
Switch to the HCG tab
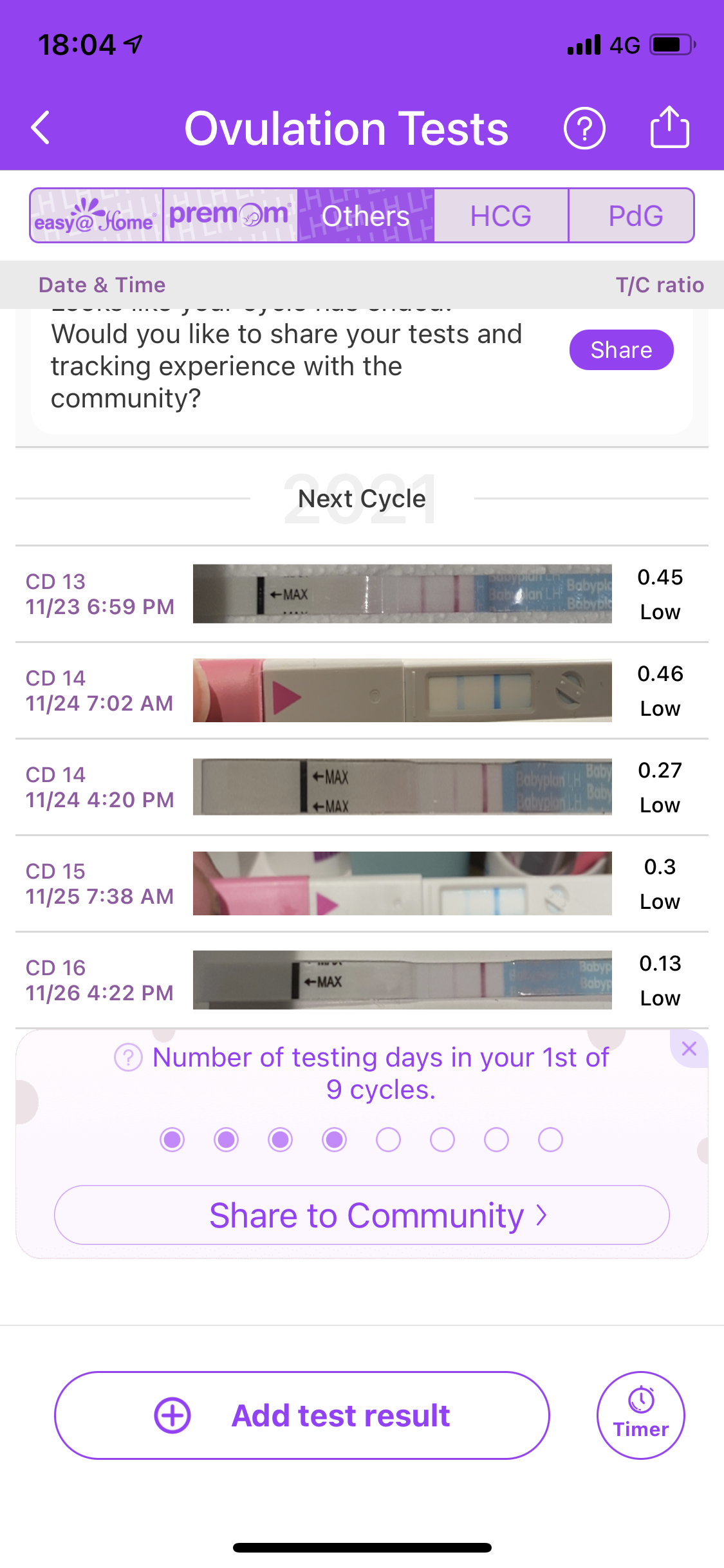tap(501, 216)
